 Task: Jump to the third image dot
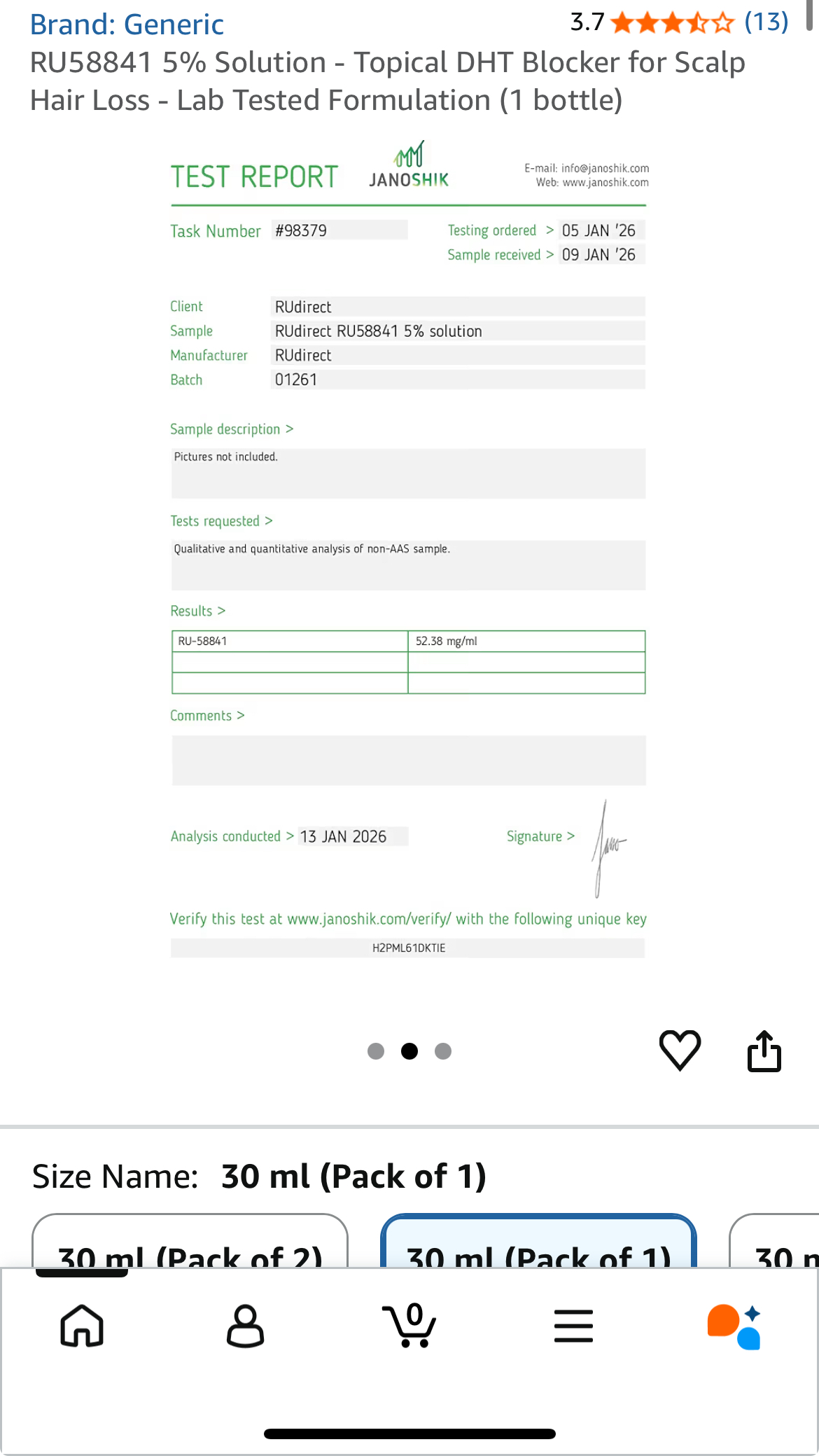click(443, 1051)
